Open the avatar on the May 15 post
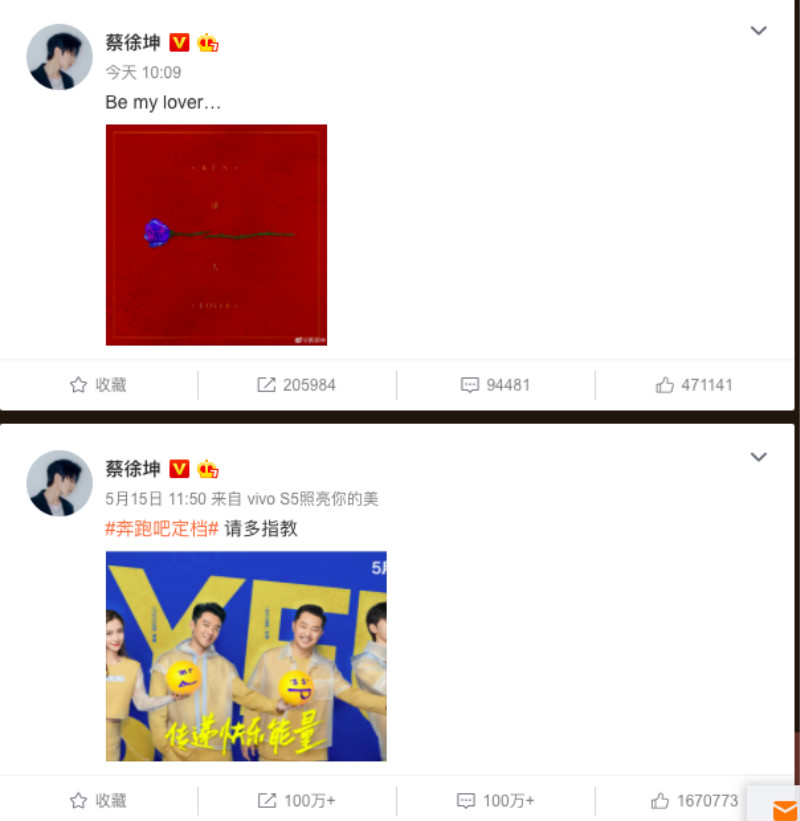Screen dimensions: 800x821 coord(59,483)
